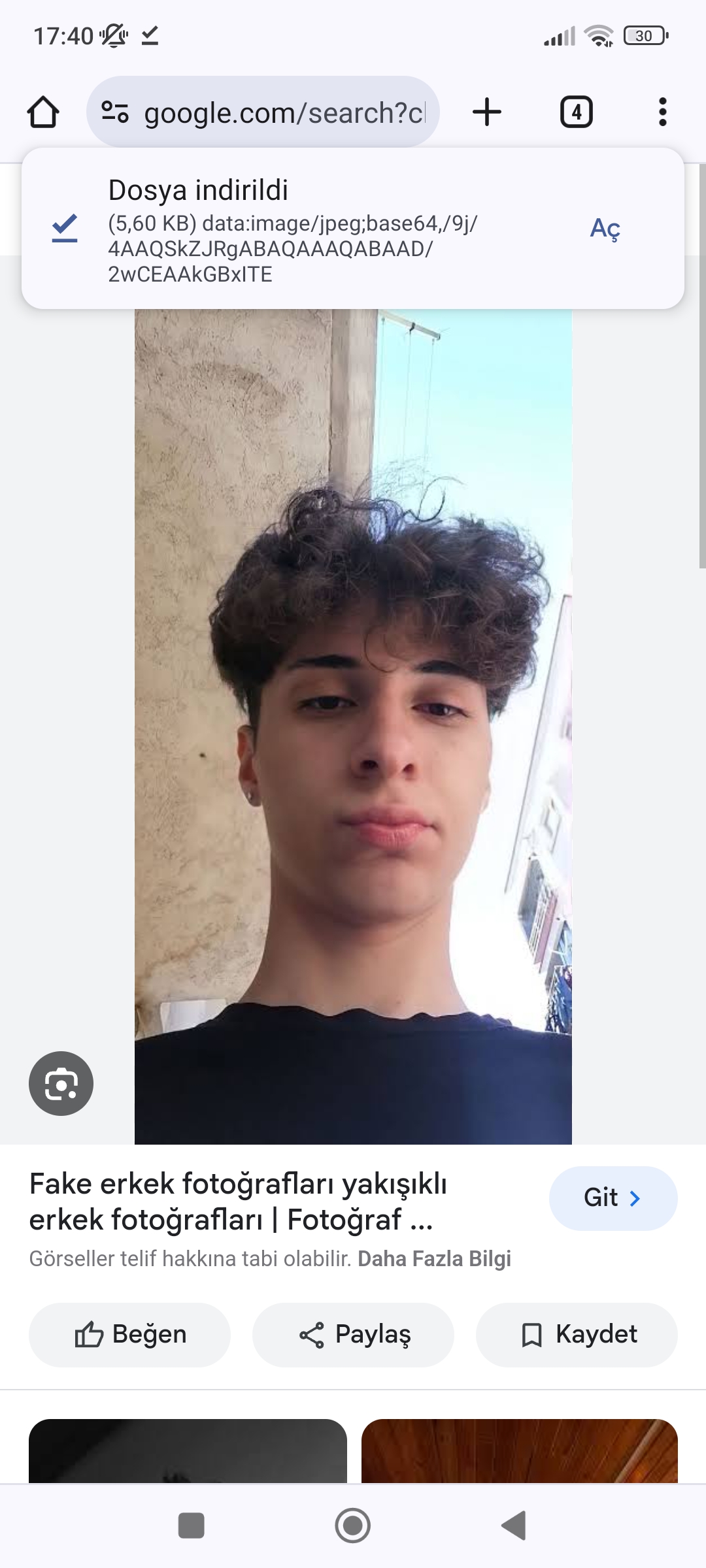706x1568 pixels.
Task: Go back with the system back button
Action: tap(514, 1526)
